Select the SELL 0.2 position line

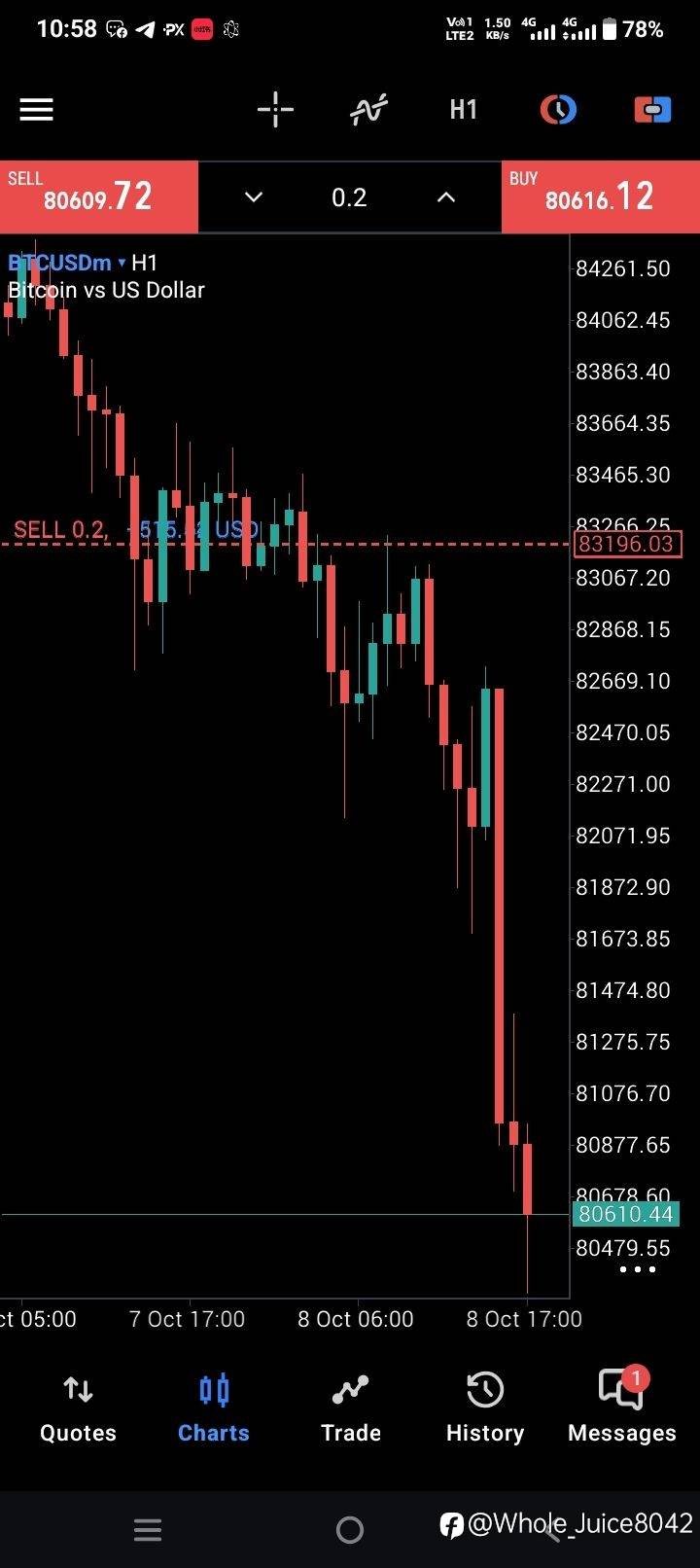136,530
